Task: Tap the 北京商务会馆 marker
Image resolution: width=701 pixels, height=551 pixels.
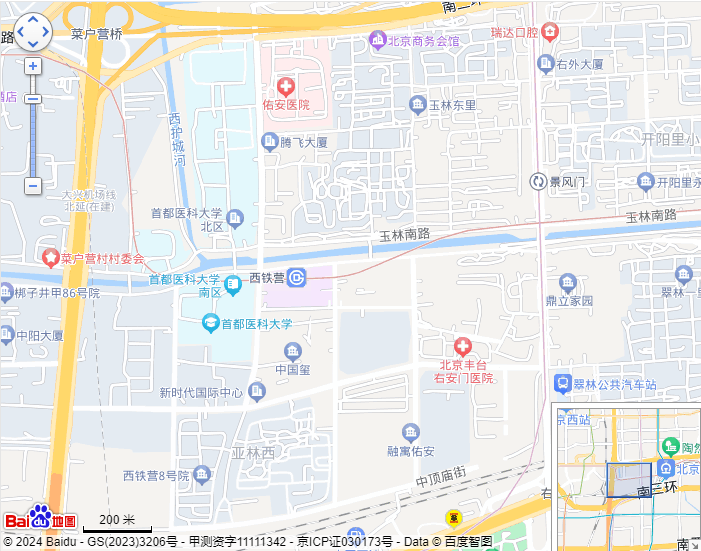Action: point(377,41)
